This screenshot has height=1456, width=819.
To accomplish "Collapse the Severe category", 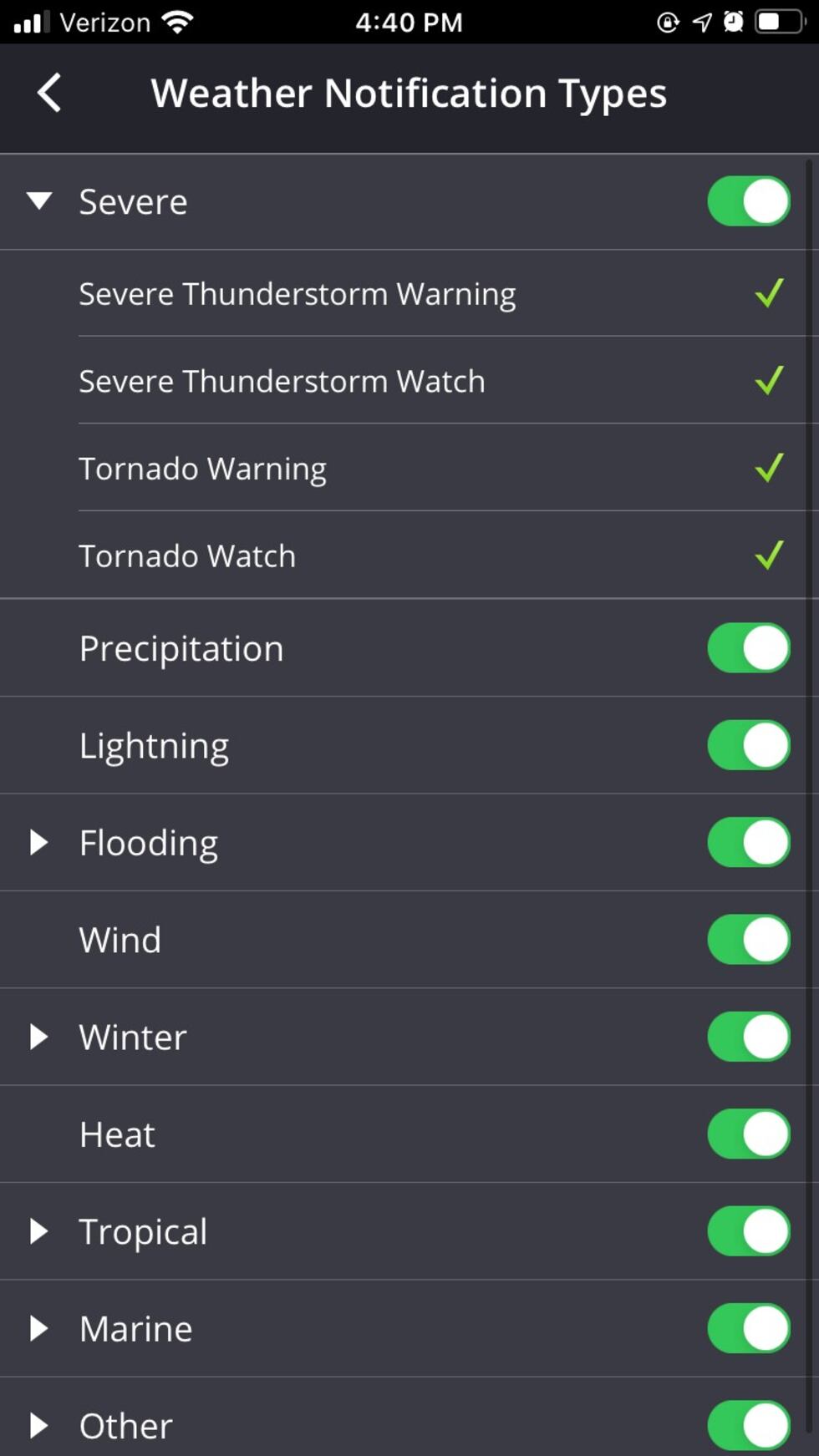I will click(39, 200).
